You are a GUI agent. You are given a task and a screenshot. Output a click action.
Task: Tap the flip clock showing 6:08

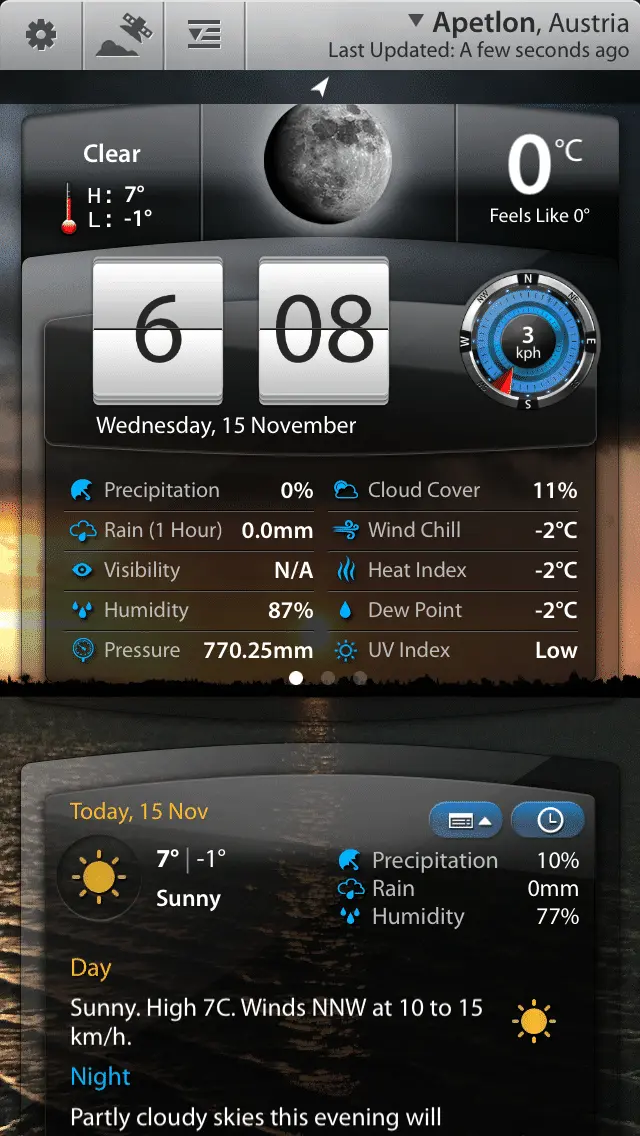[x=240, y=330]
